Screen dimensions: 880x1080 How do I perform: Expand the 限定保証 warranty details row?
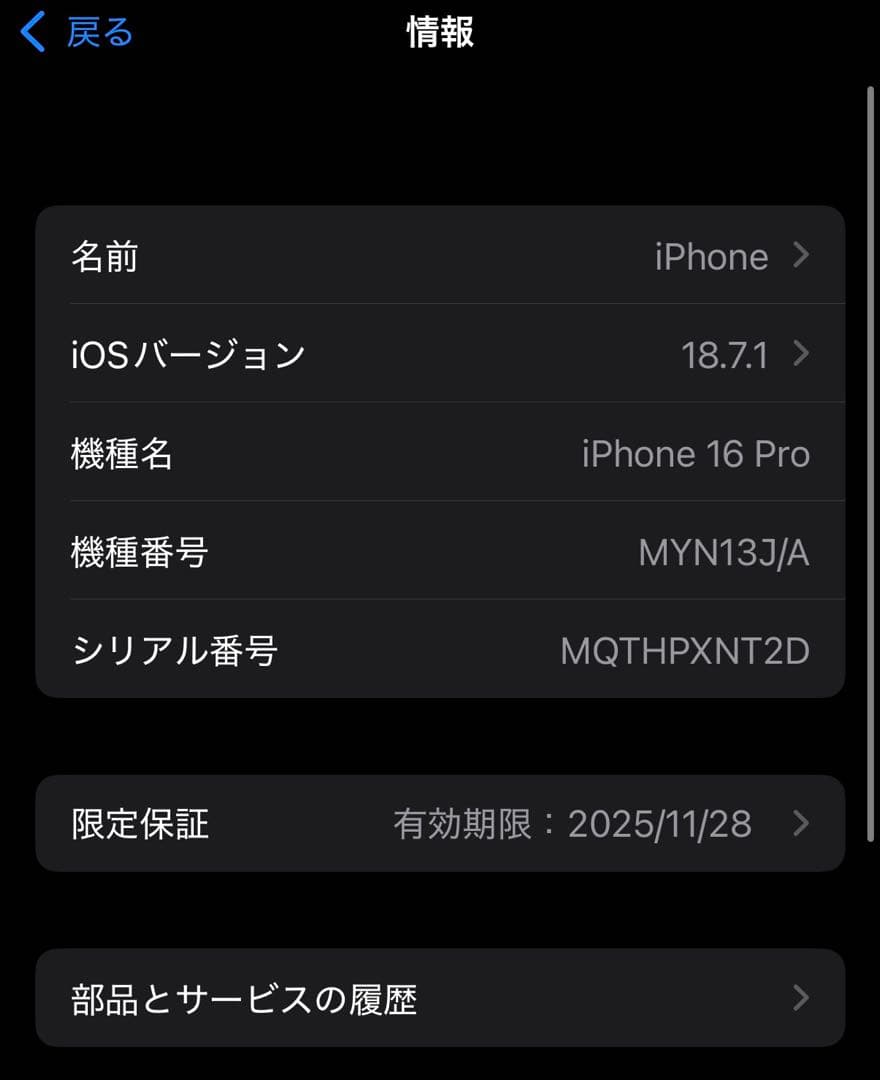click(440, 823)
